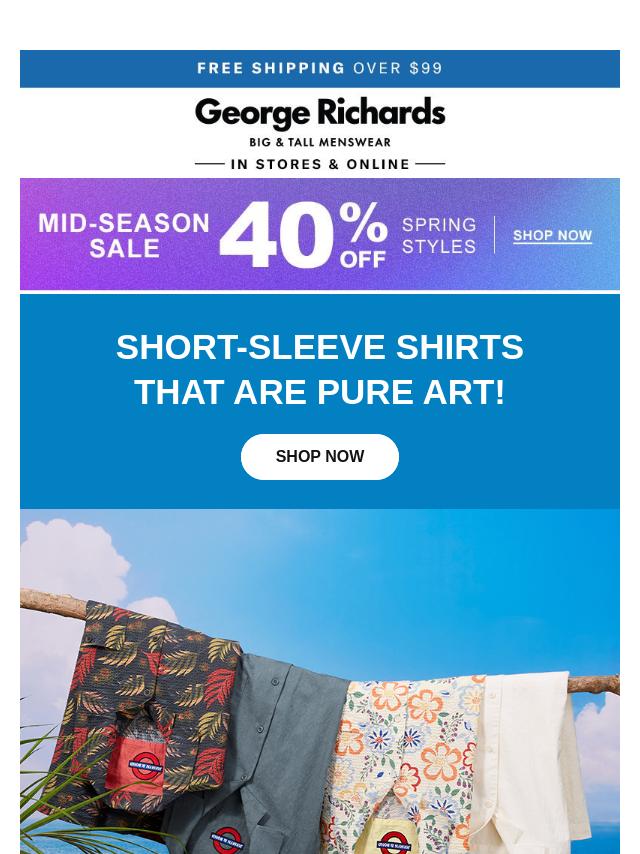Tap the white SHOP NOW button
The height and width of the screenshot is (854, 640).
[x=320, y=457]
